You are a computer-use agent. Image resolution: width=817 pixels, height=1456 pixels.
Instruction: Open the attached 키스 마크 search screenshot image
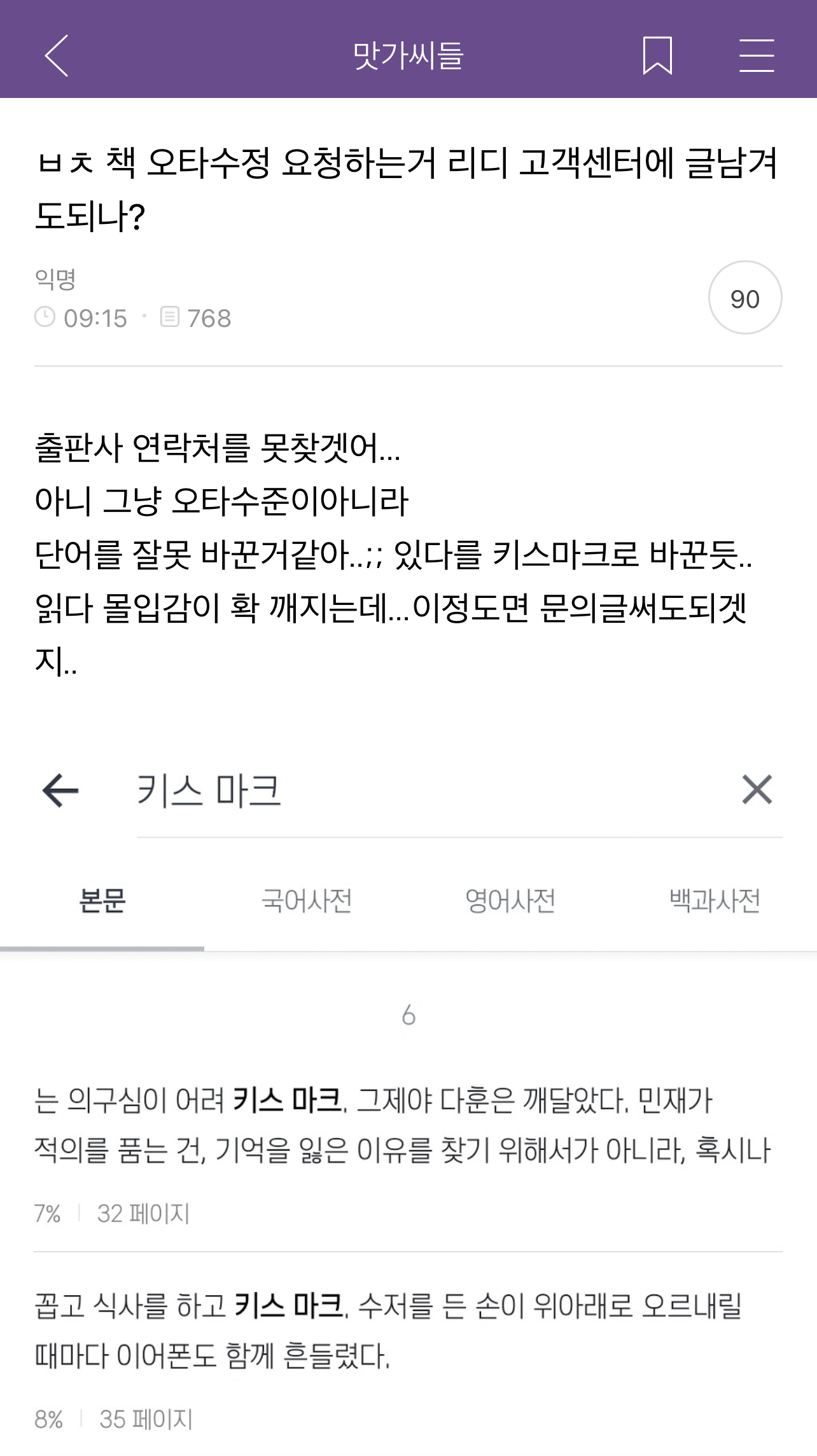(408, 1093)
